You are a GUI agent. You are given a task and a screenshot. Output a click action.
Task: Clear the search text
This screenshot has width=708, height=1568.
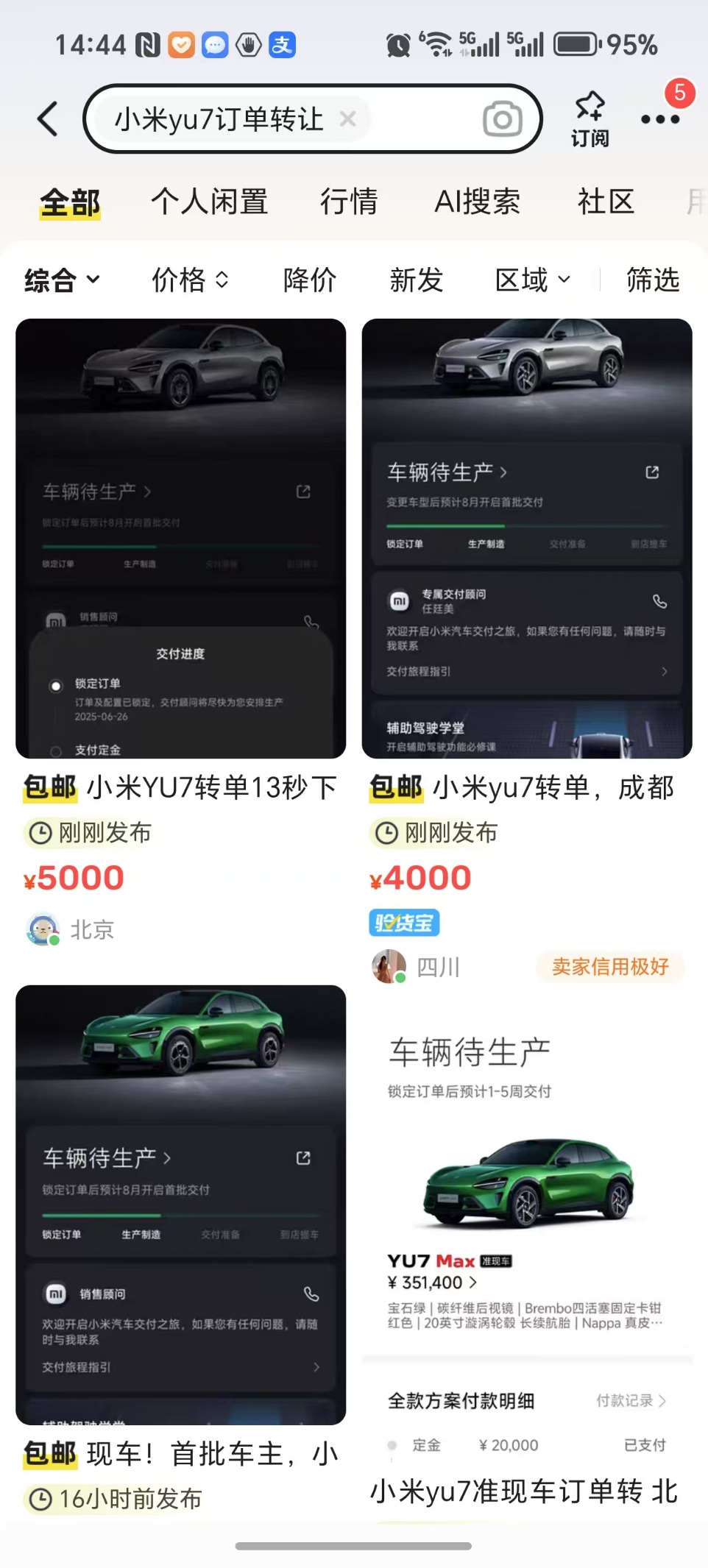point(348,118)
